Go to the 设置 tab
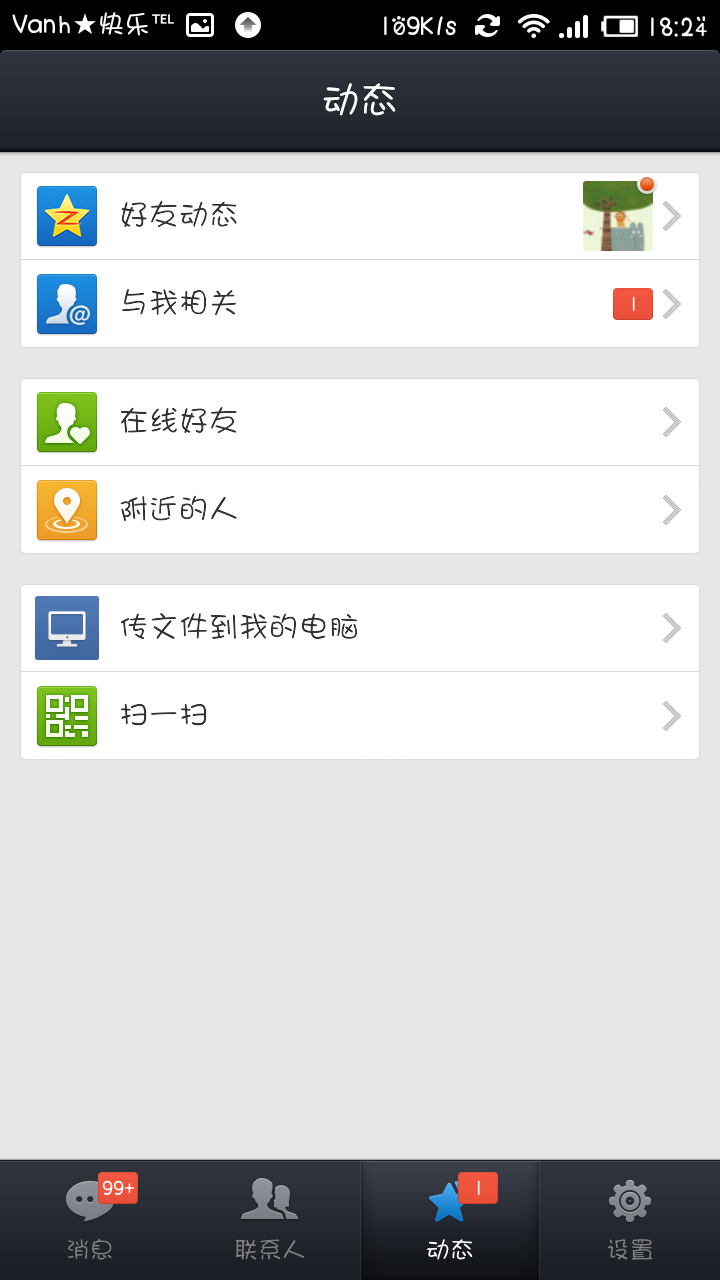The image size is (720, 1280). (x=630, y=1220)
